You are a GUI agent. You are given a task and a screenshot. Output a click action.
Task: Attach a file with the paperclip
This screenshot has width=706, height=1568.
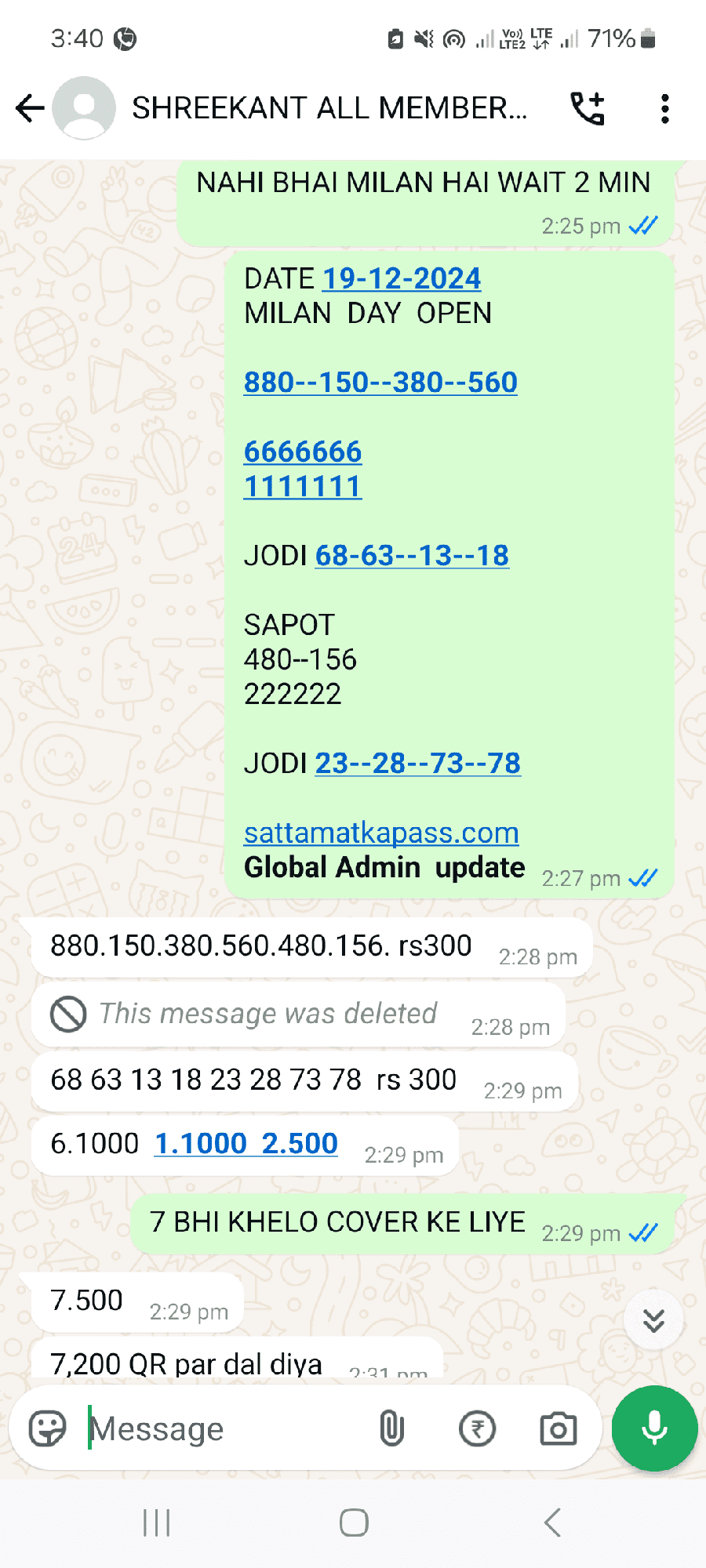[x=391, y=1428]
